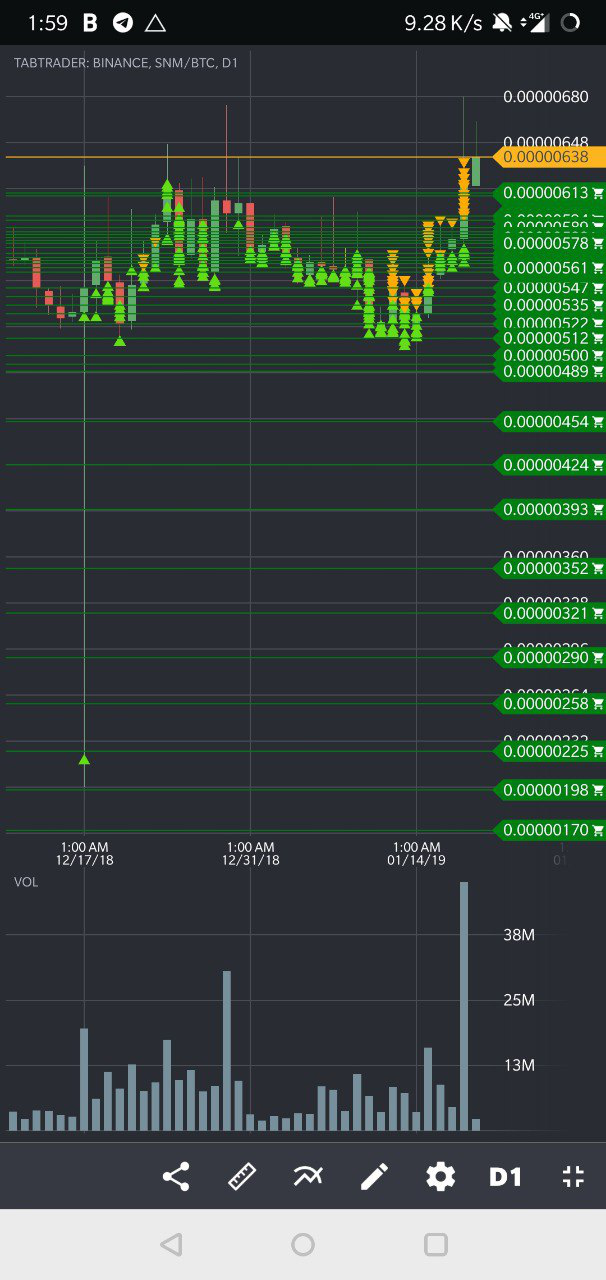The width and height of the screenshot is (606, 1280).
Task: Share the SNM/BTC chart
Action: tap(176, 1176)
